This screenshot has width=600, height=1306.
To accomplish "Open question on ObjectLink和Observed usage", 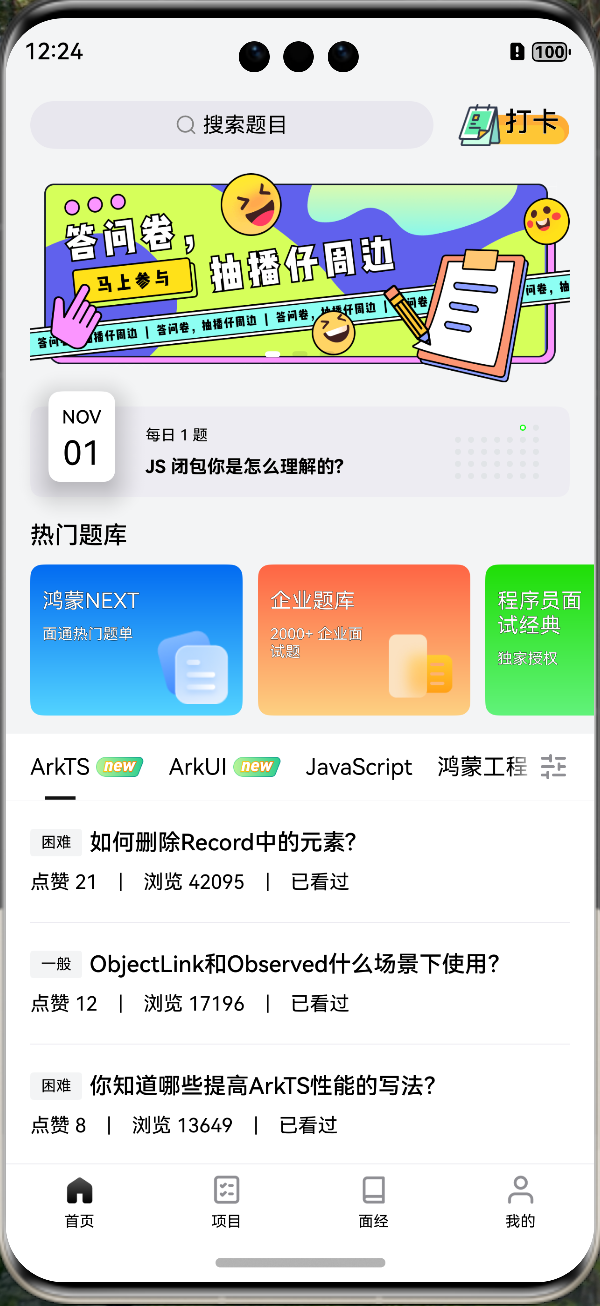I will (x=294, y=964).
